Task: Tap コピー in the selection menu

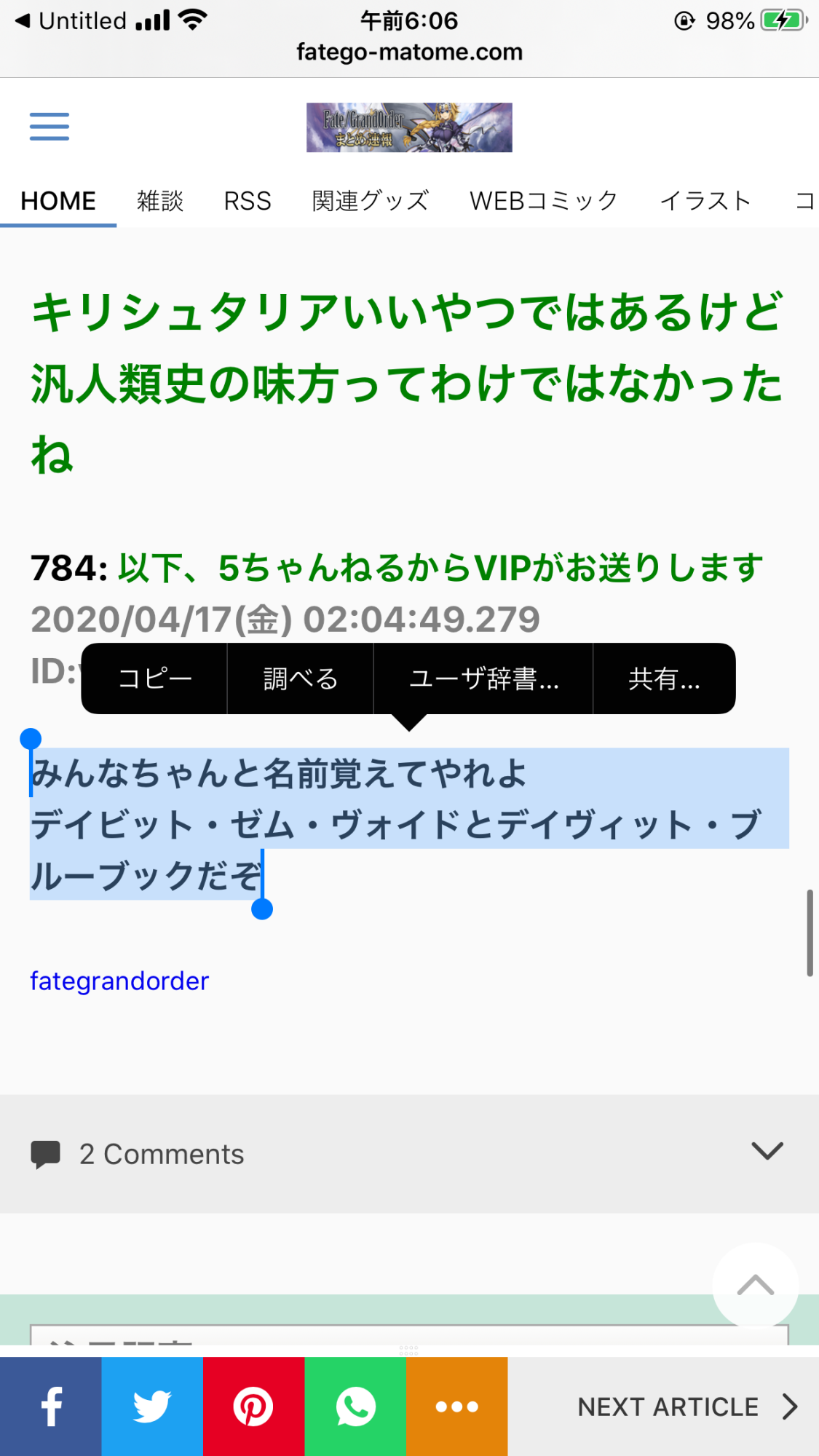Action: [x=154, y=678]
